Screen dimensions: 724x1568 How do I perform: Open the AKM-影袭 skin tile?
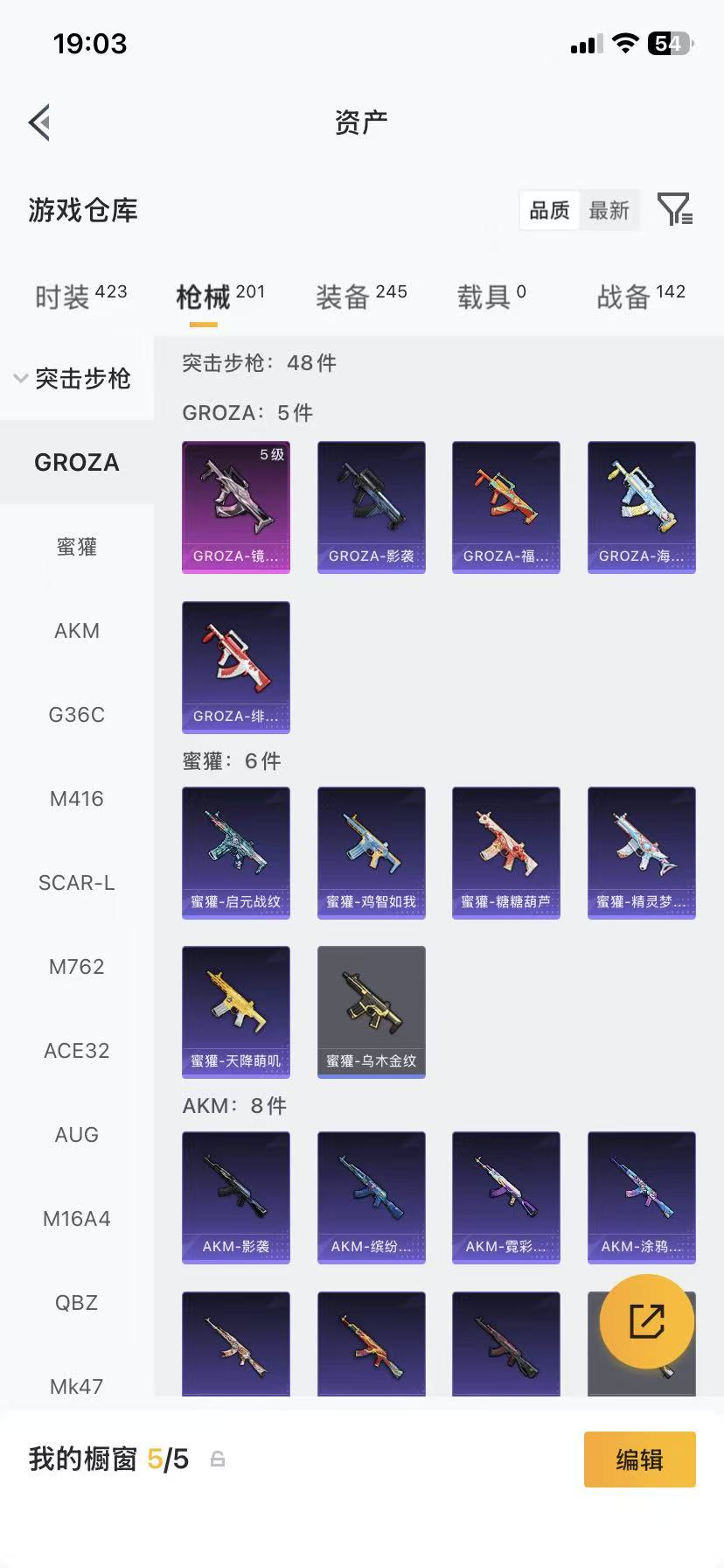click(236, 1198)
